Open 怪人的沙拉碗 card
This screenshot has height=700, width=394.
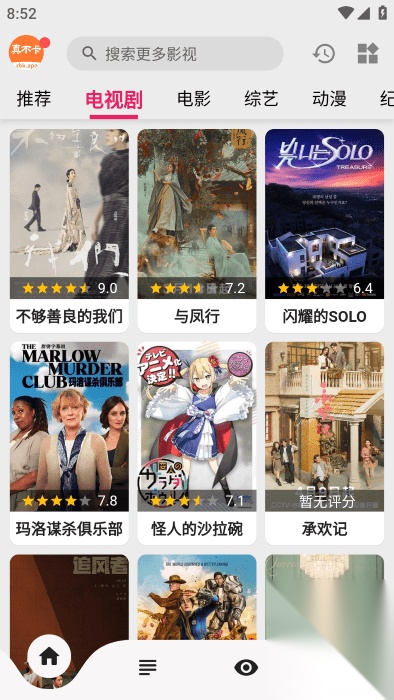197,443
